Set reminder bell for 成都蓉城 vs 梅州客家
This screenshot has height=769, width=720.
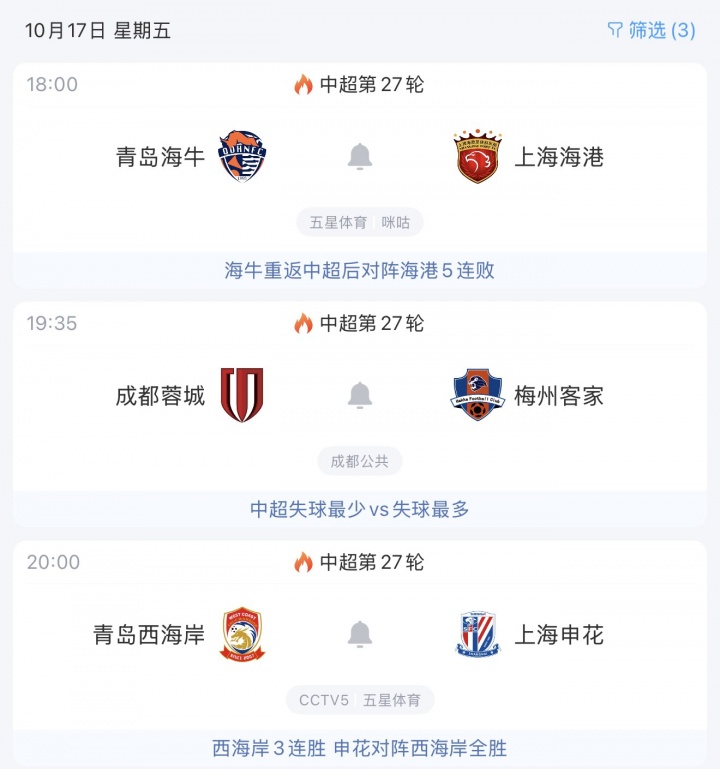(360, 396)
